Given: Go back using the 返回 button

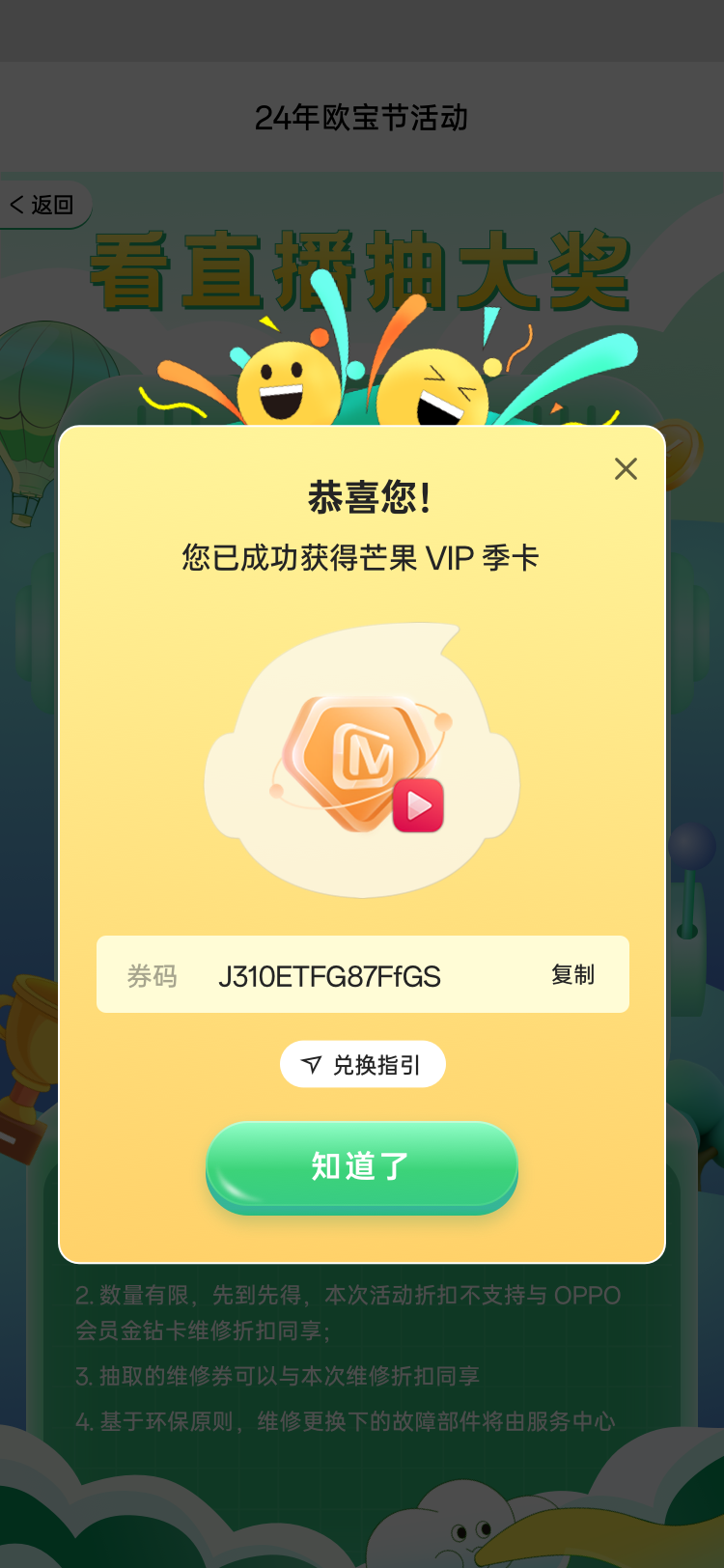Looking at the screenshot, I should (x=43, y=205).
